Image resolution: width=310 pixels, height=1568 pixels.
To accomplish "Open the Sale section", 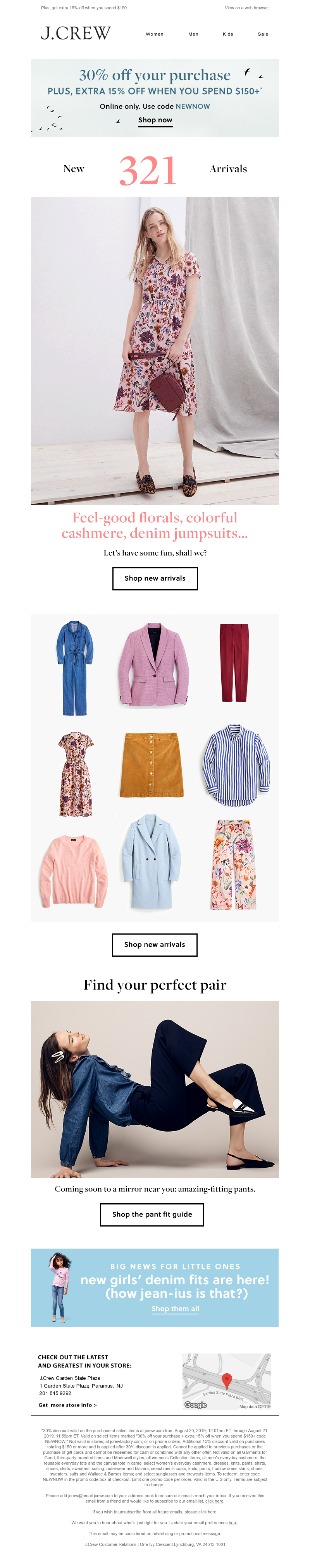I will click(262, 34).
